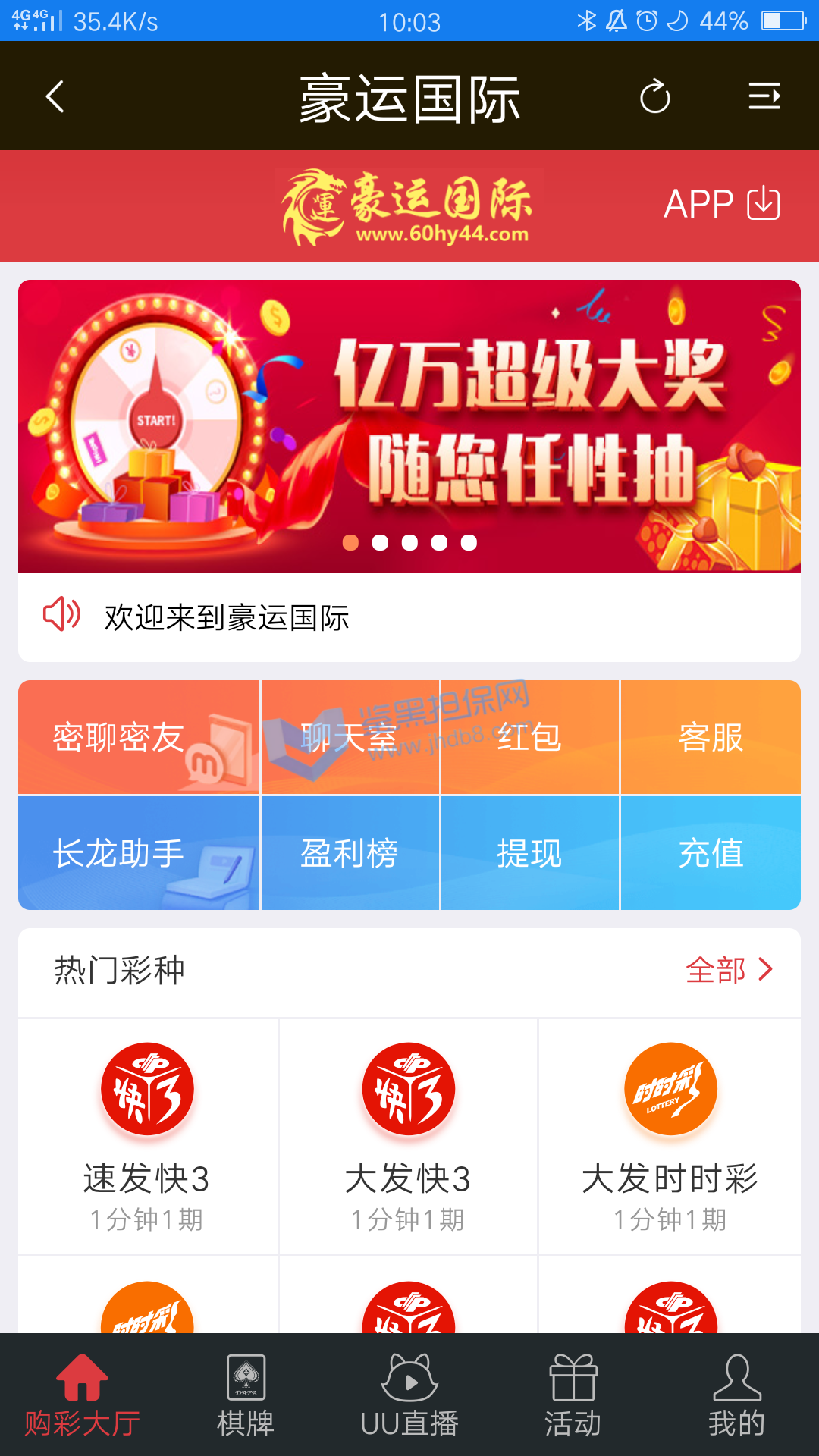Open 大发快3 lottery
The image size is (819, 1456).
pyautogui.click(x=408, y=1134)
